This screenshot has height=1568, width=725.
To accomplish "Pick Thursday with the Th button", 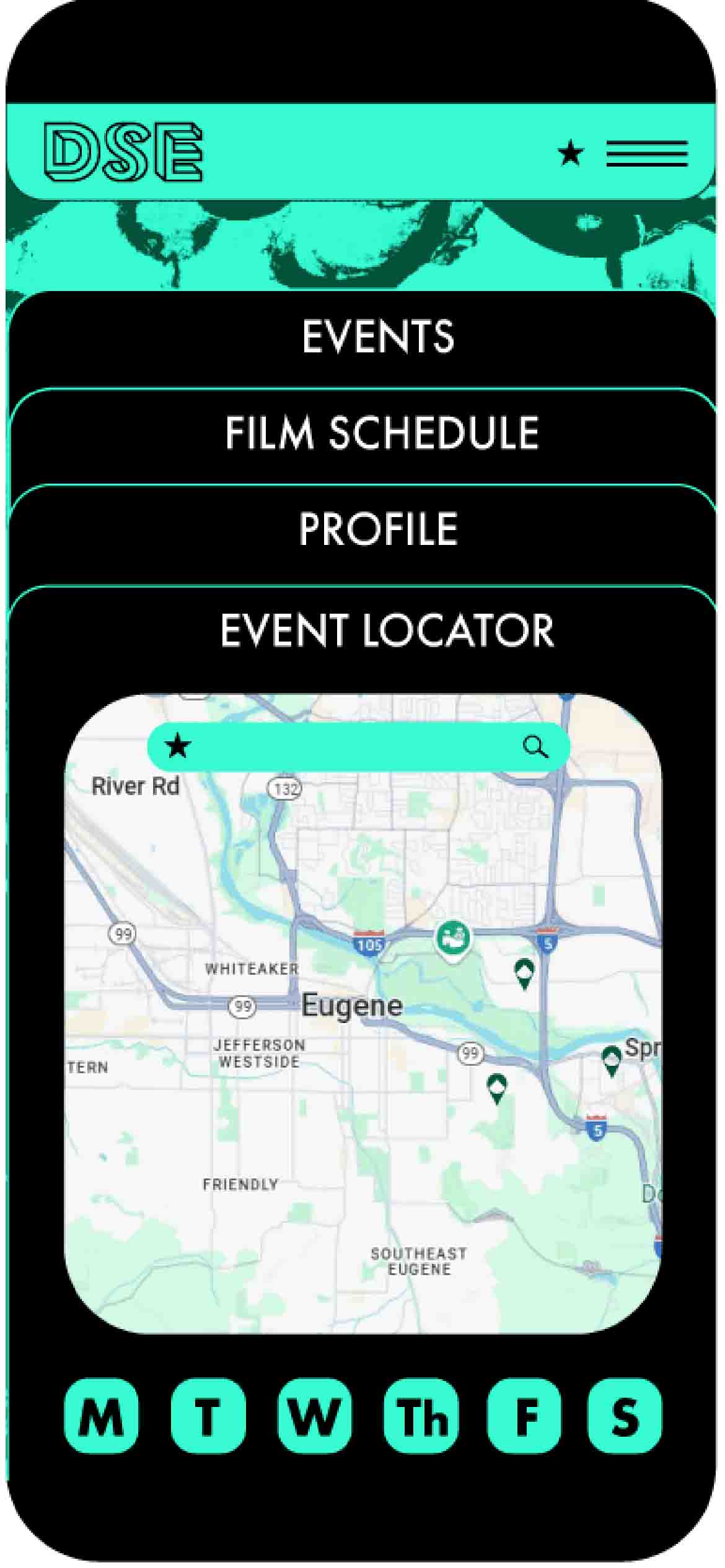I will click(x=421, y=1416).
